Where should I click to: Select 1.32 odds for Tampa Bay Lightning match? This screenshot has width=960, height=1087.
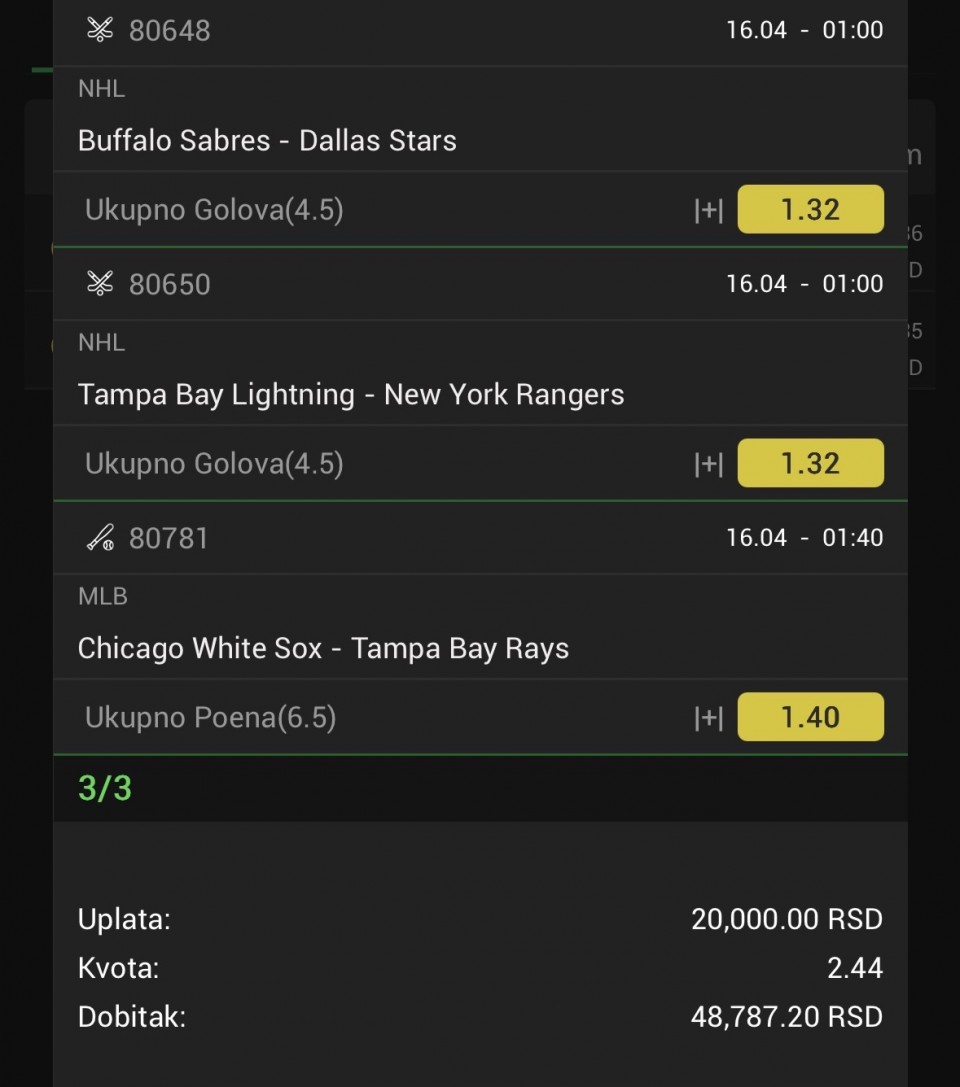pyautogui.click(x=810, y=464)
